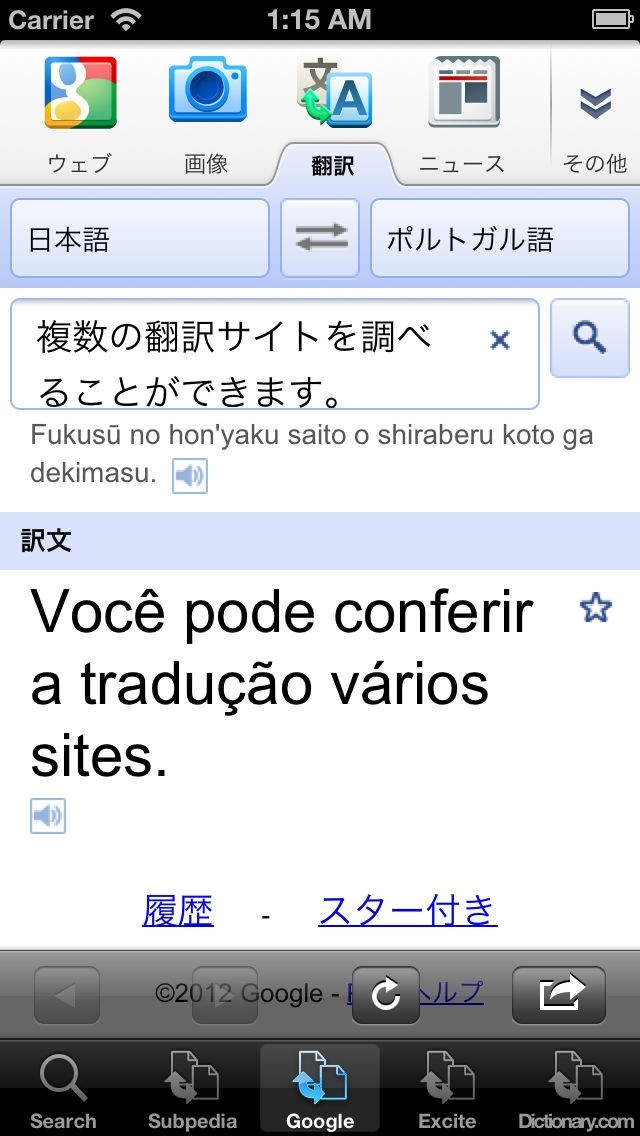Star this translation
640x1136 pixels.
pos(596,608)
